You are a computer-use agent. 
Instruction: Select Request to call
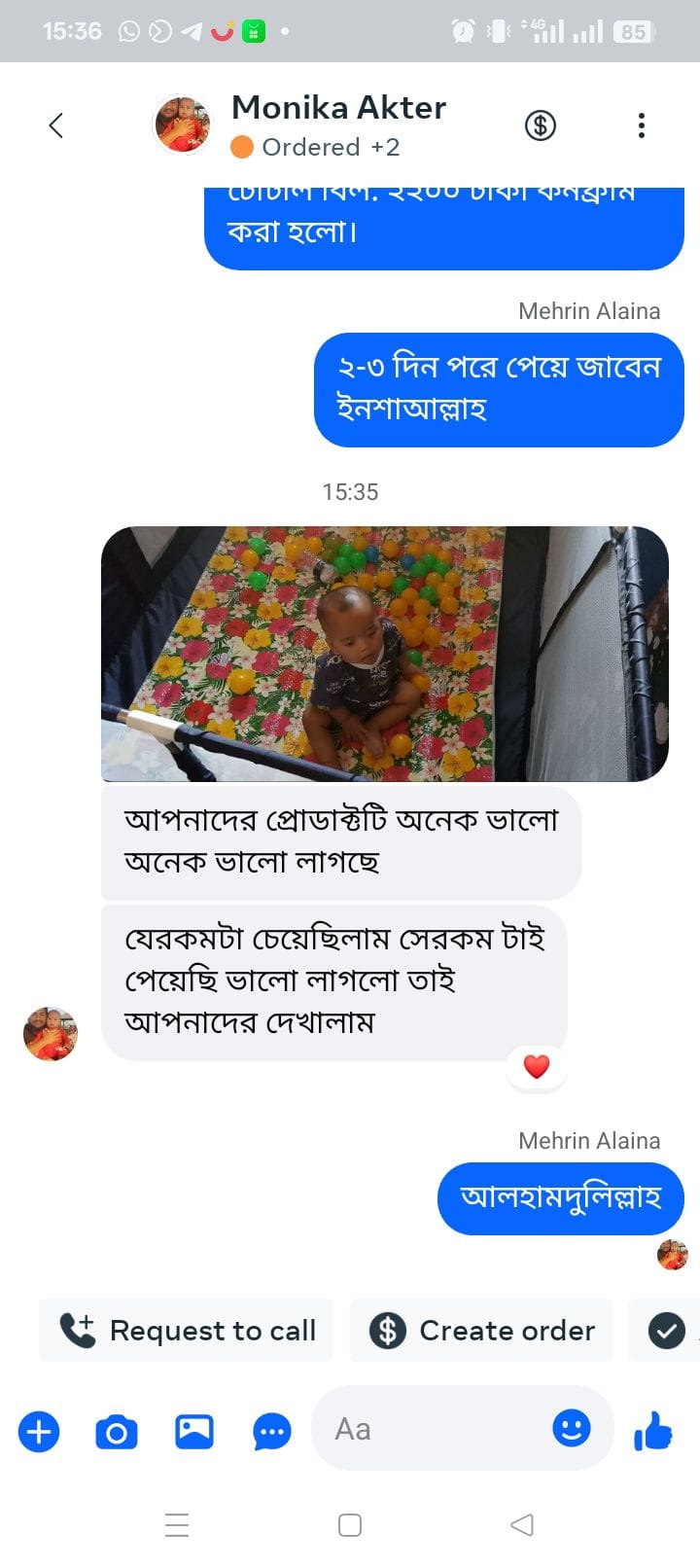186,1330
